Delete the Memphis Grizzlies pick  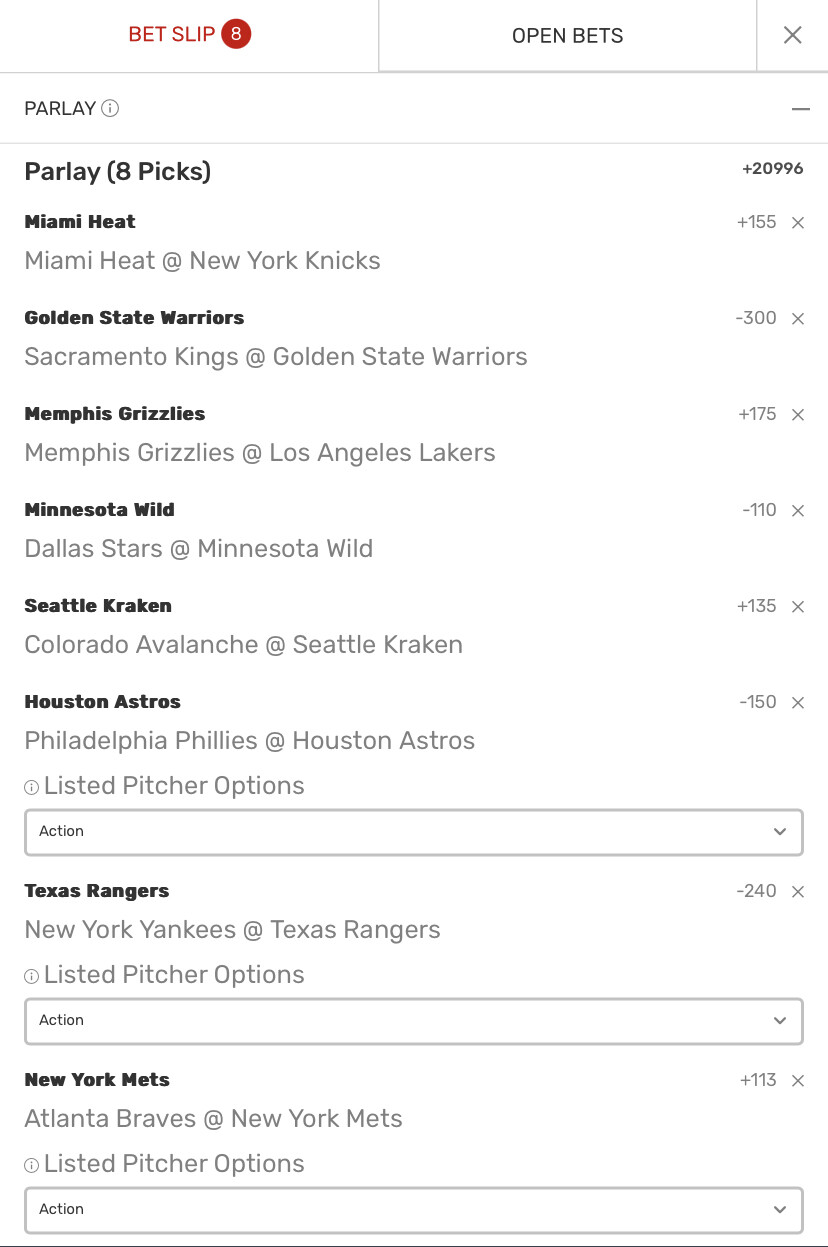click(x=798, y=415)
